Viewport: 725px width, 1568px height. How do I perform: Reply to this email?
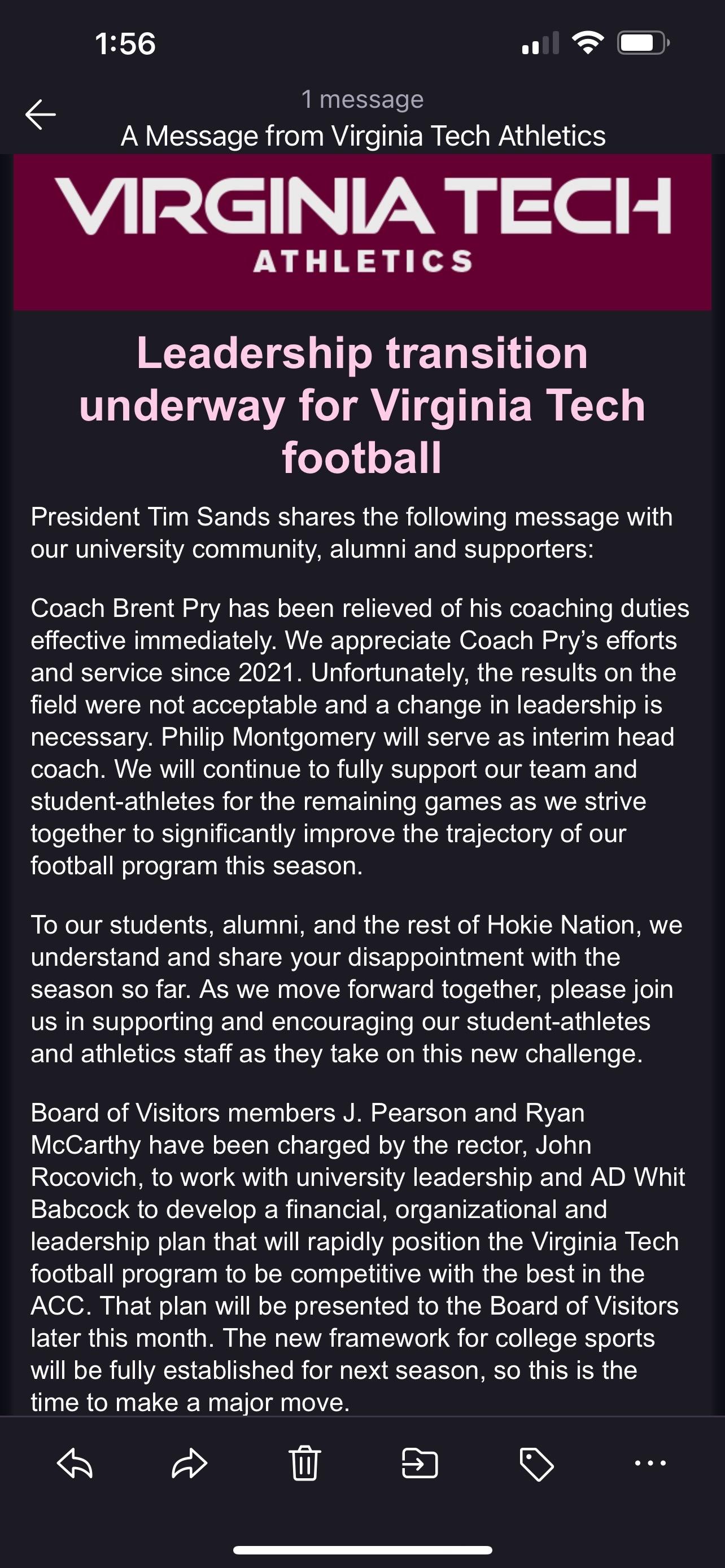point(75,1464)
